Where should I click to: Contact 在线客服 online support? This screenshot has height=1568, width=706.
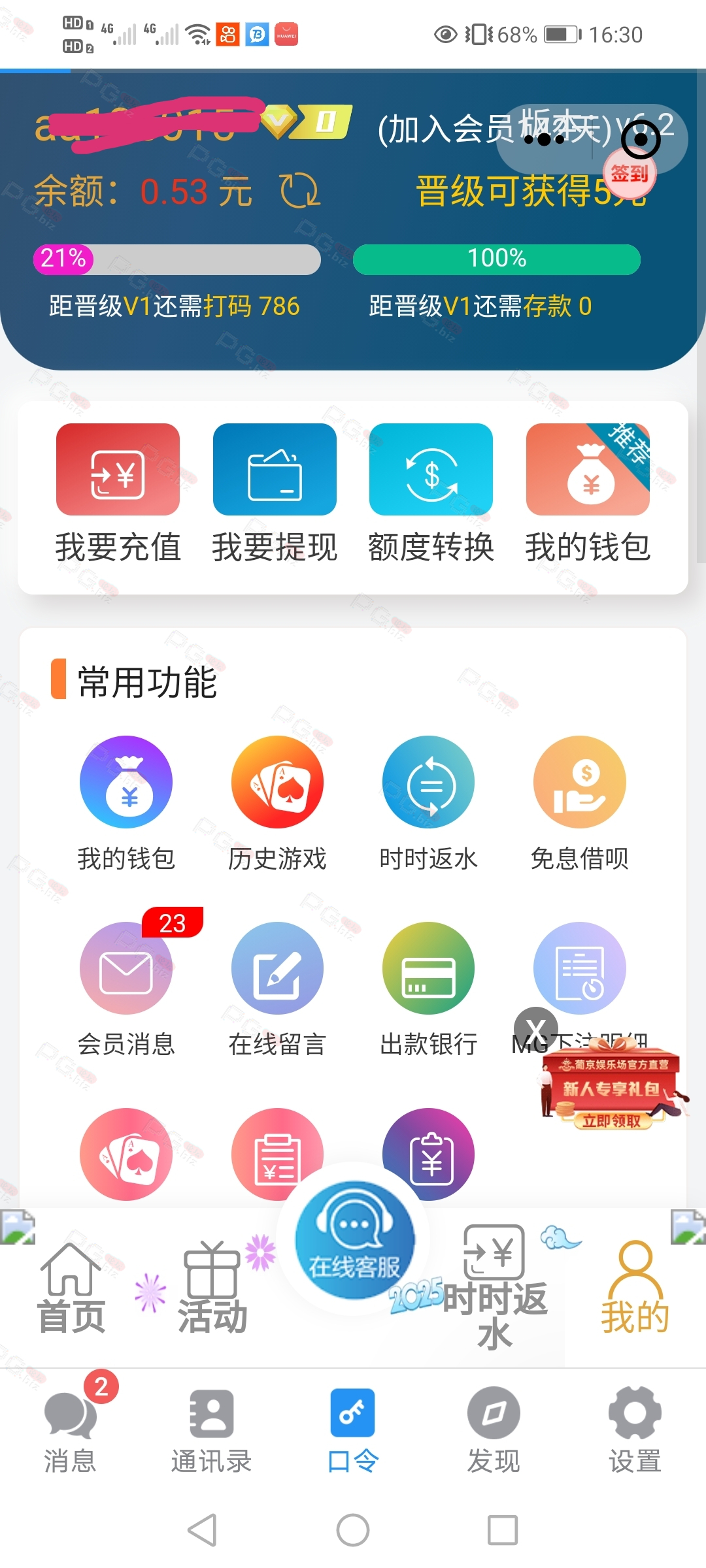tap(354, 1239)
